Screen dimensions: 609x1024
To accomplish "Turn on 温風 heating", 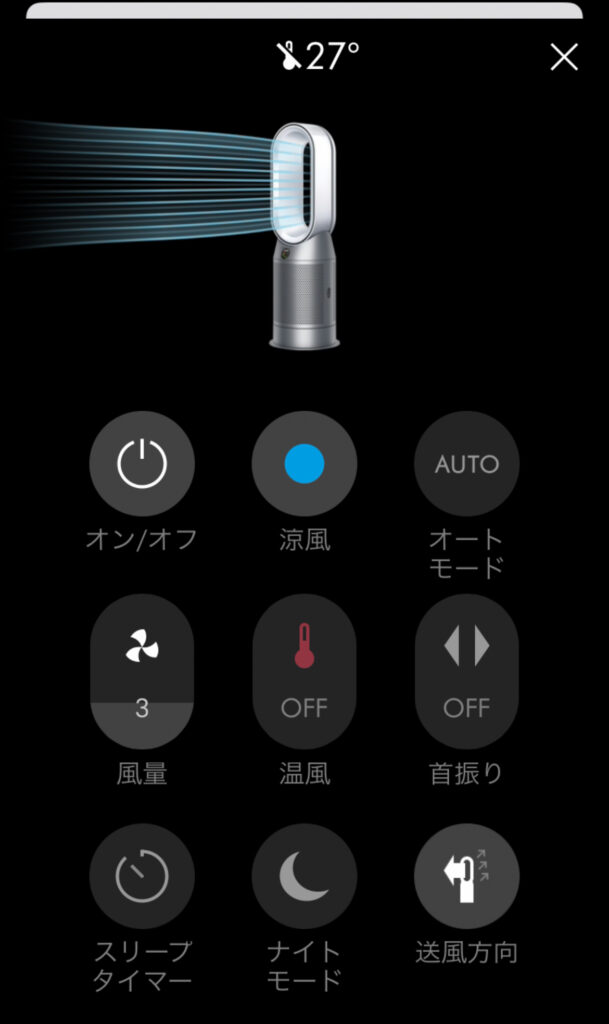I will click(304, 672).
